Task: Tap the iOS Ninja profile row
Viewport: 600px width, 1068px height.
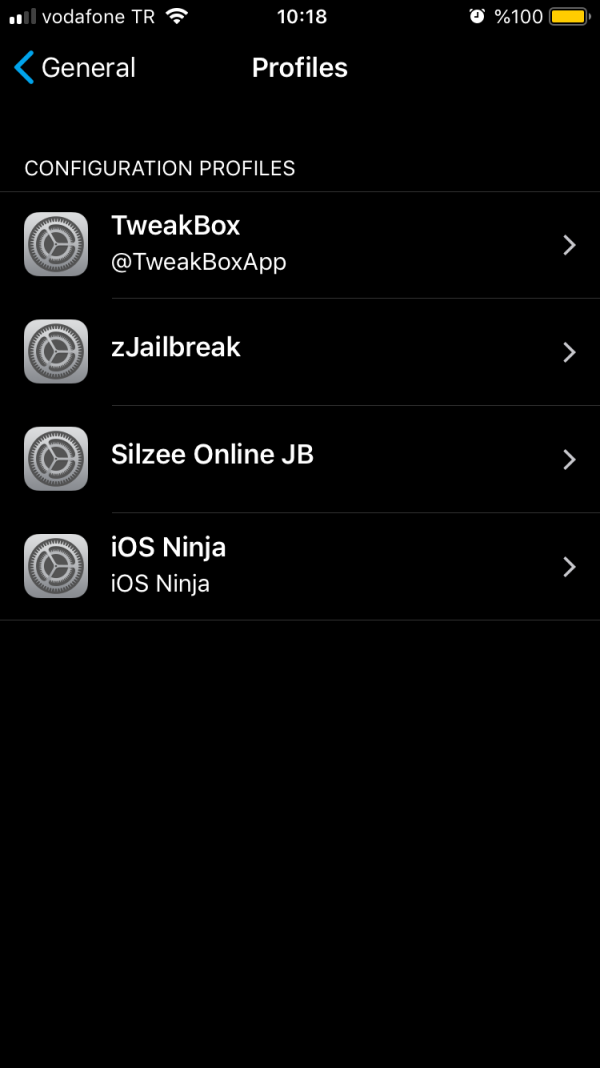Action: 300,566
